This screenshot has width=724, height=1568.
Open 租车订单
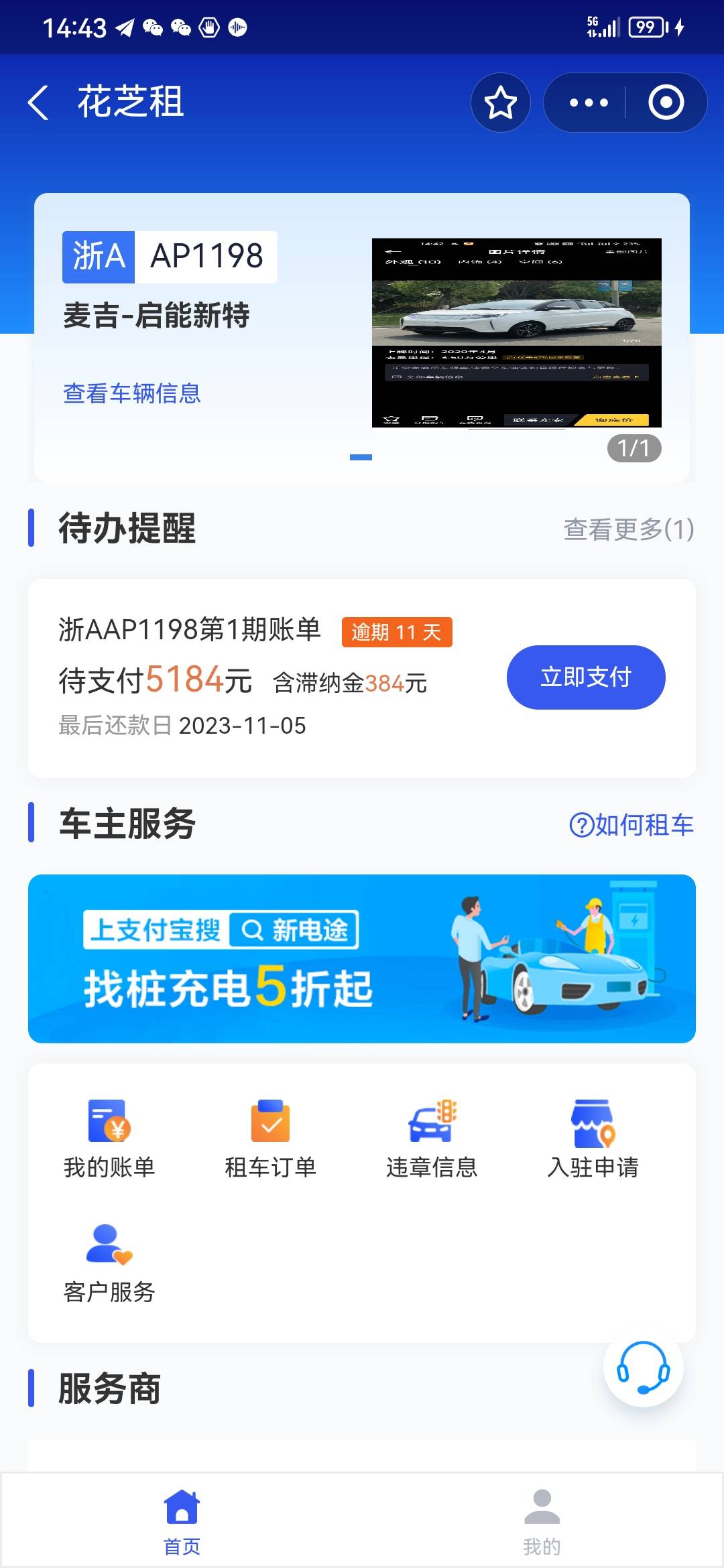coord(270,1138)
